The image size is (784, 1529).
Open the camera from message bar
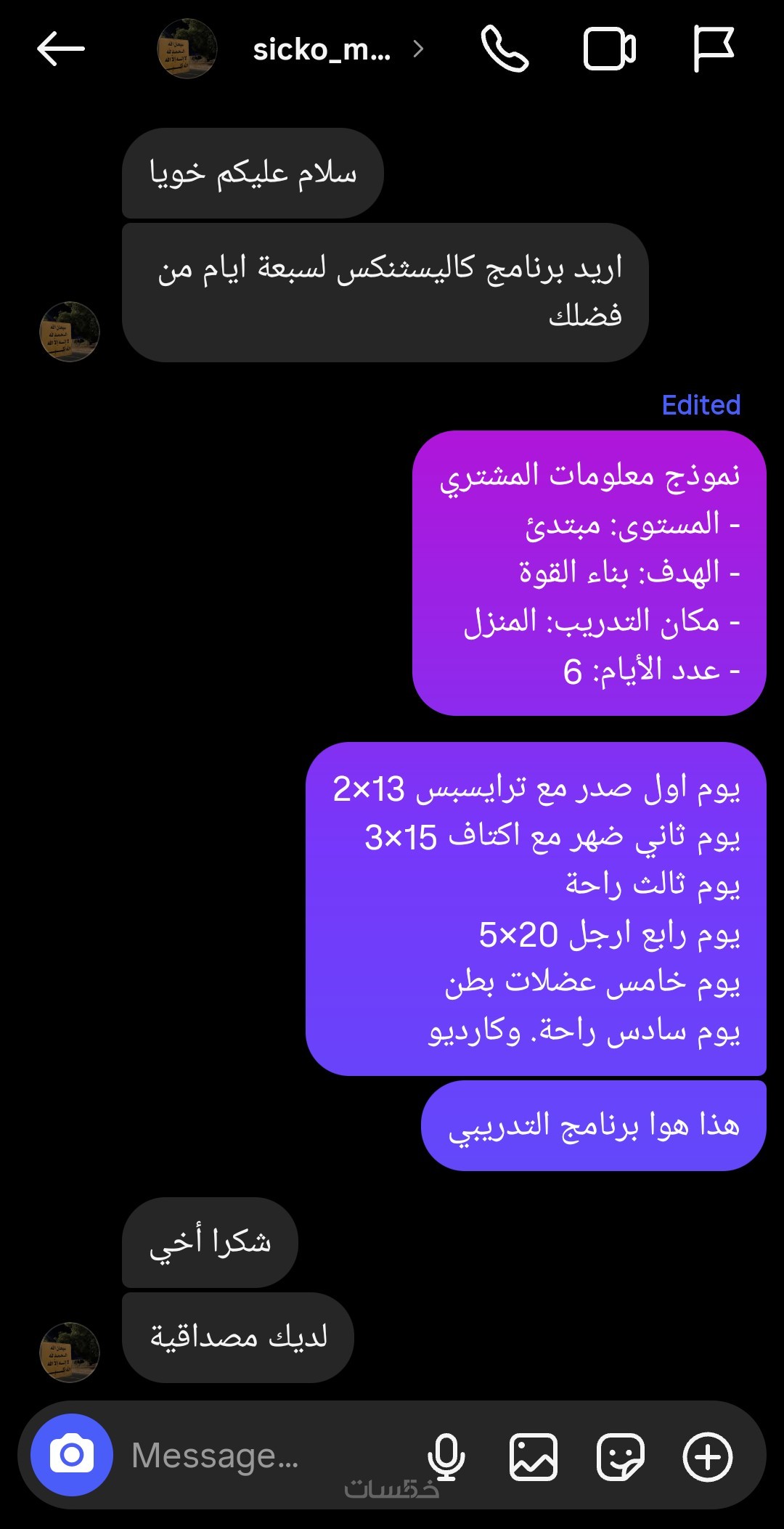tap(72, 1454)
